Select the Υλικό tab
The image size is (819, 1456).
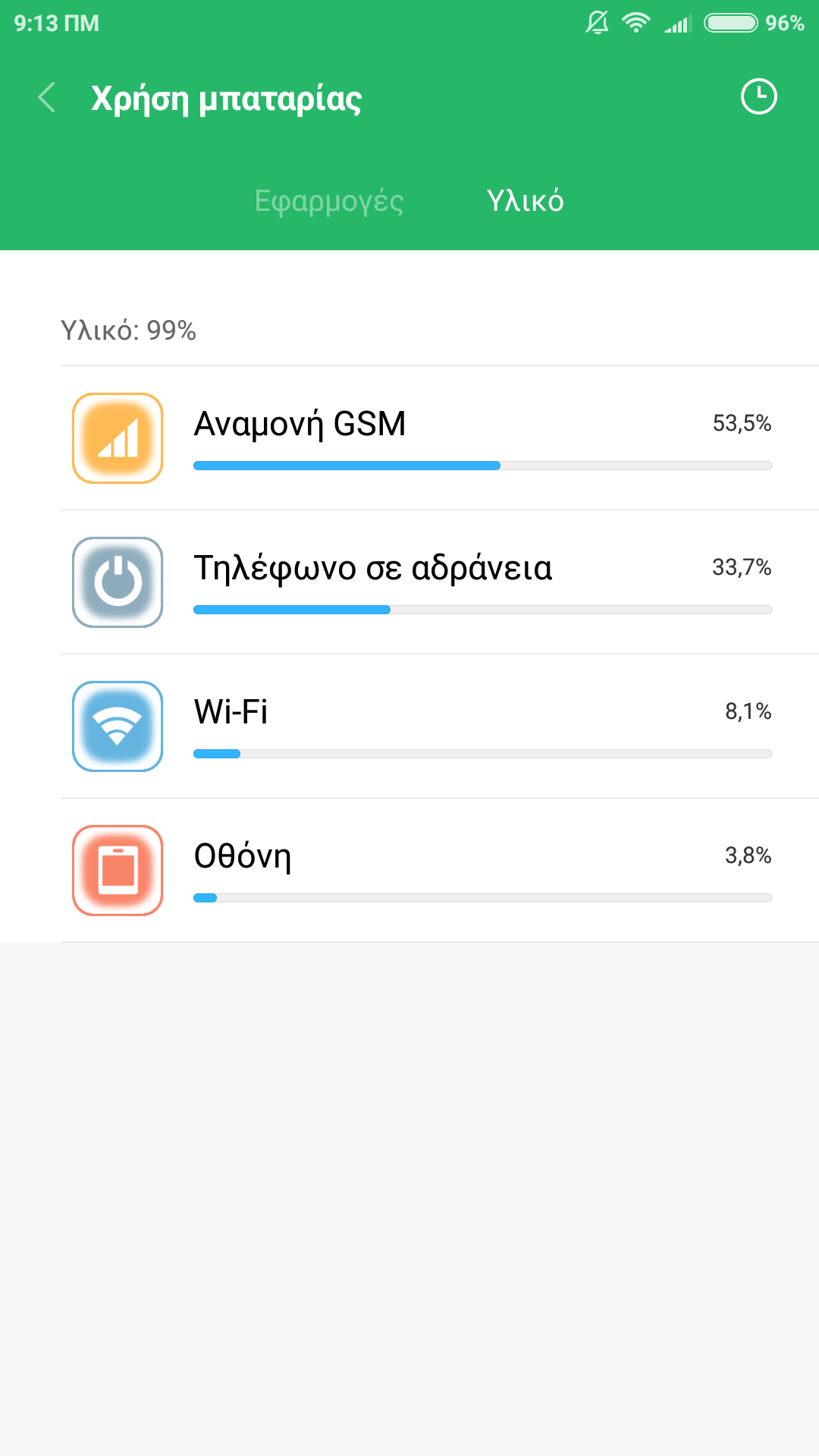click(x=525, y=201)
